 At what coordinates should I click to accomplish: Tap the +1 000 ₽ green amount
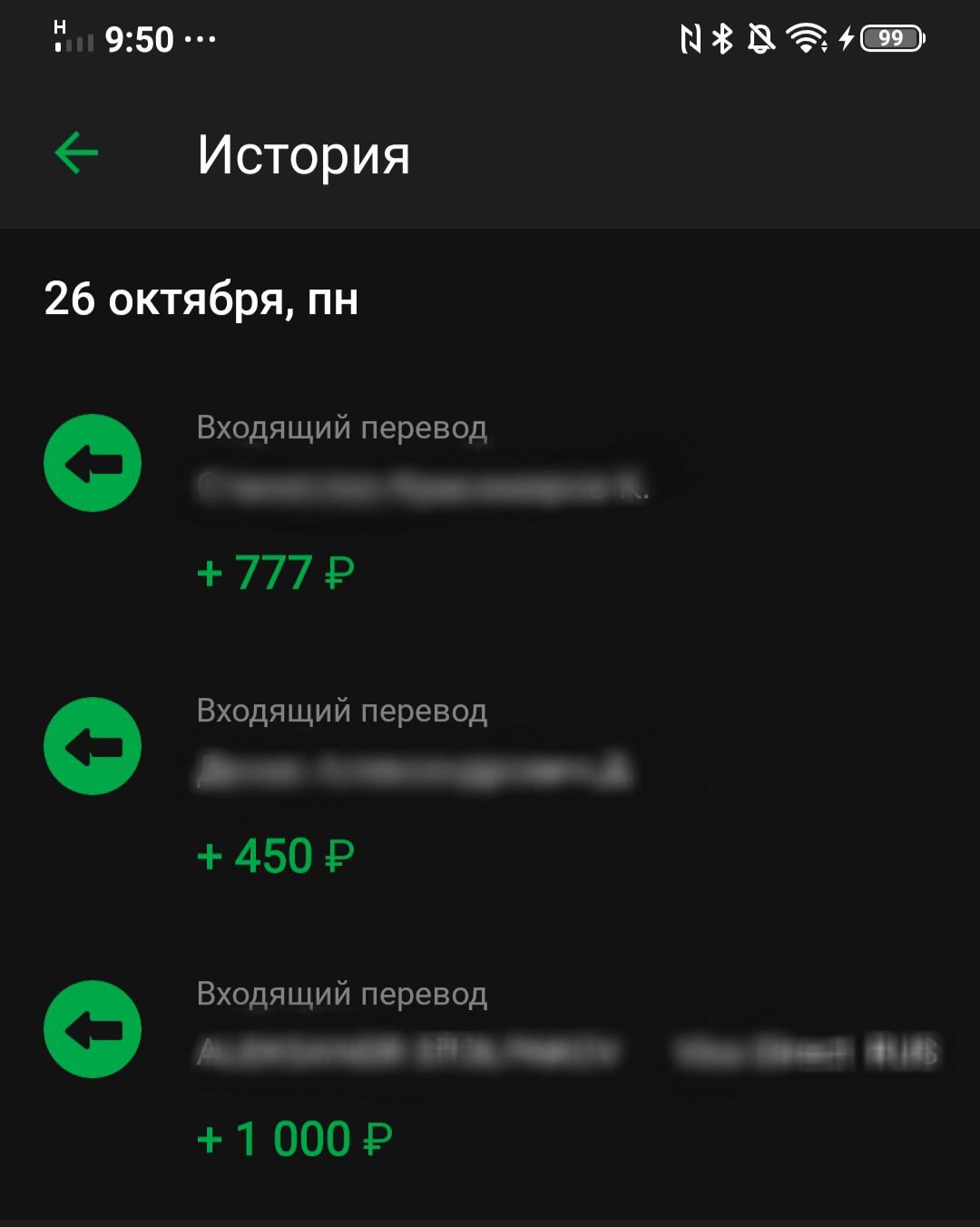(x=292, y=1137)
